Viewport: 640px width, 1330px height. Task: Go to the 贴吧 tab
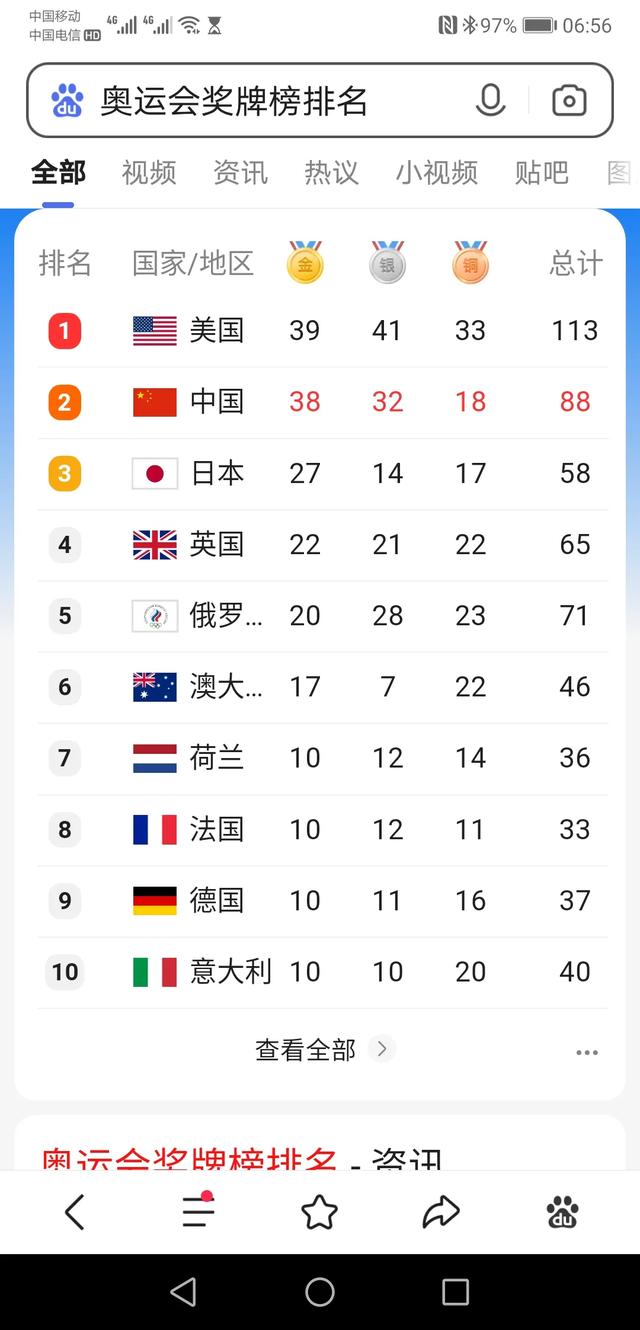click(541, 172)
